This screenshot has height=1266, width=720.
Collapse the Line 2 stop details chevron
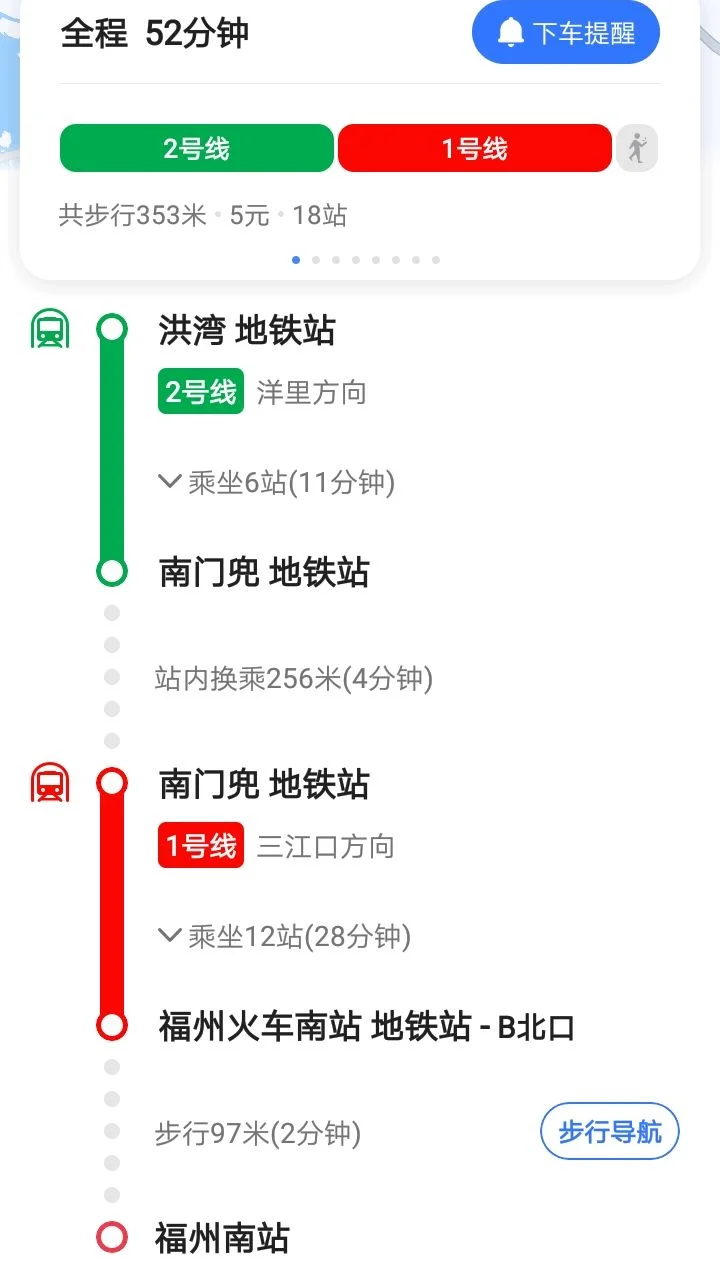point(168,482)
